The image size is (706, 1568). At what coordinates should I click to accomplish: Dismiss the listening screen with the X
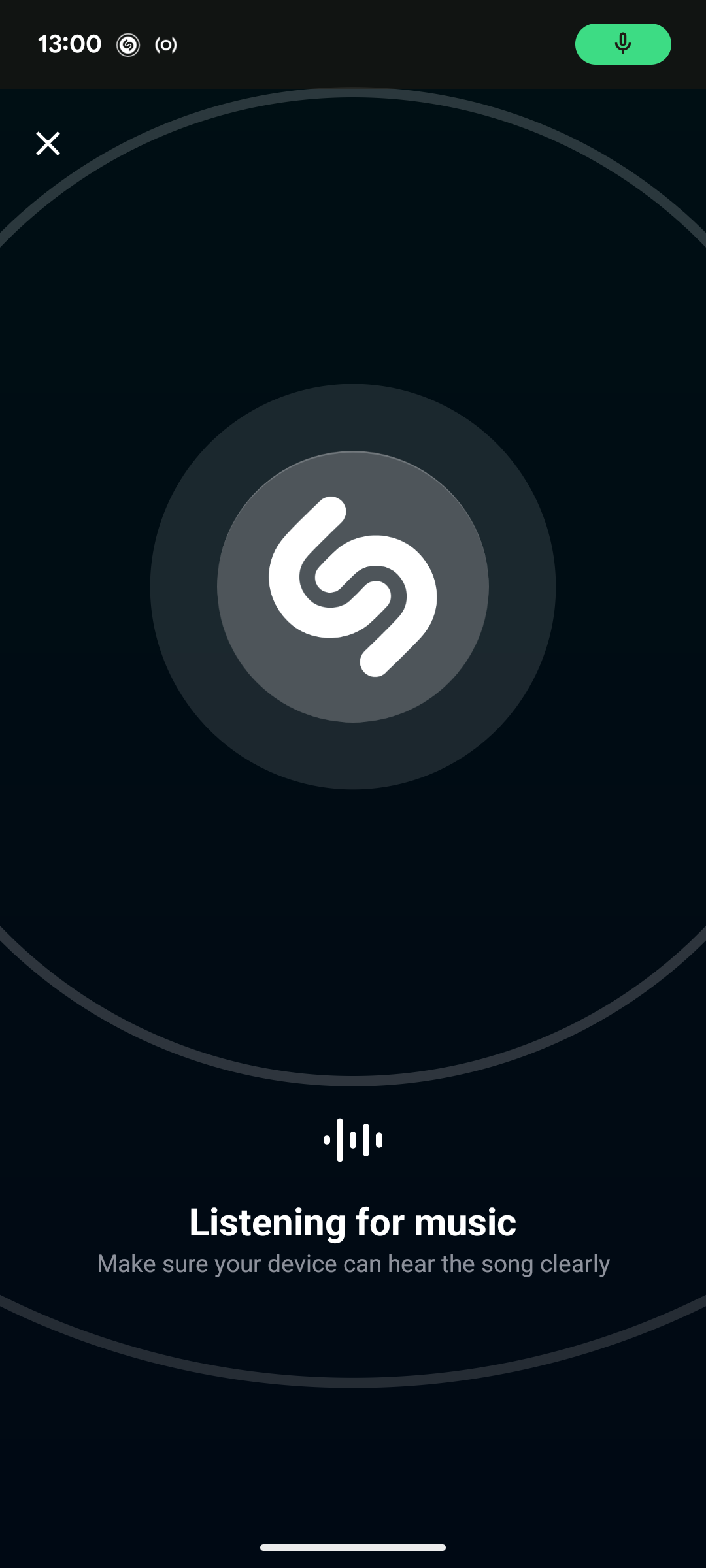(48, 143)
